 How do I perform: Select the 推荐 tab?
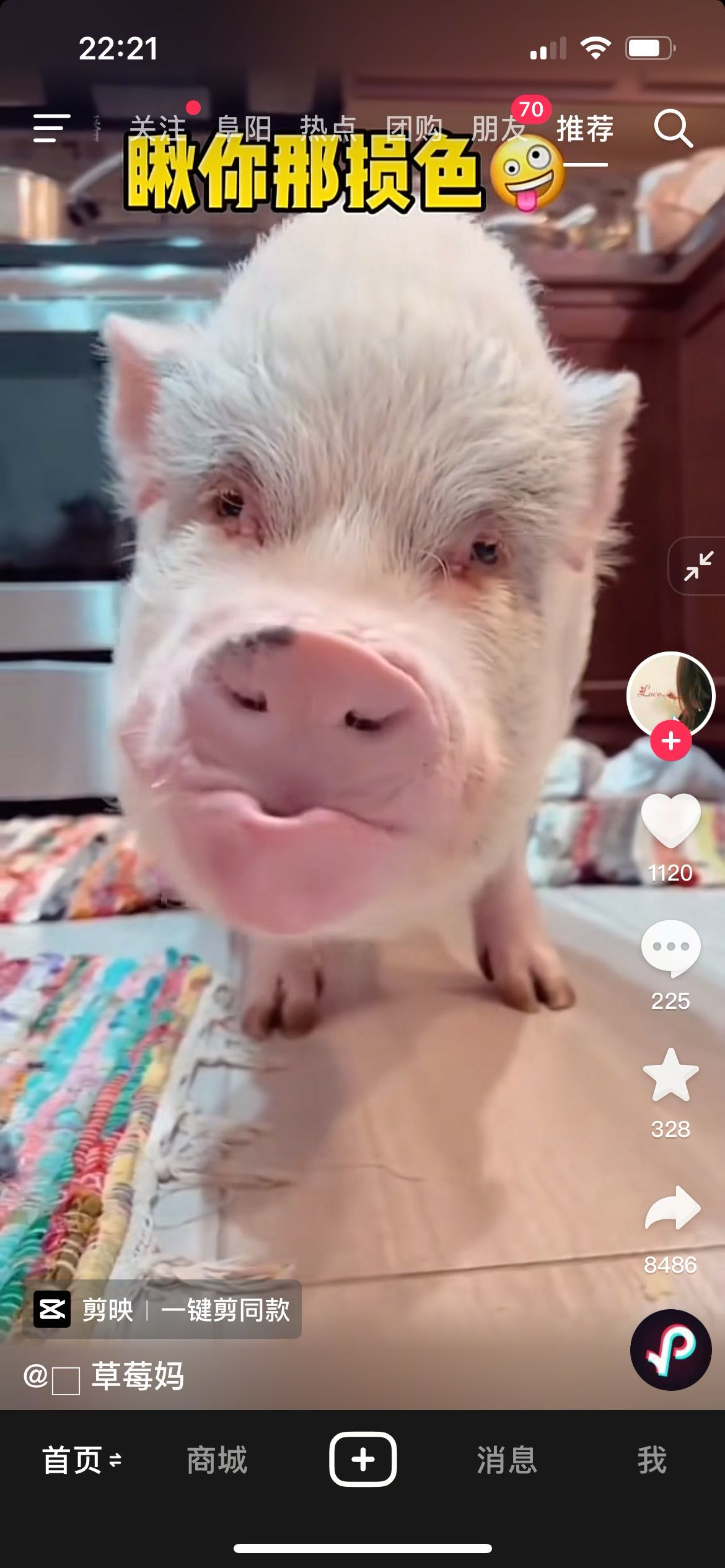tap(584, 128)
